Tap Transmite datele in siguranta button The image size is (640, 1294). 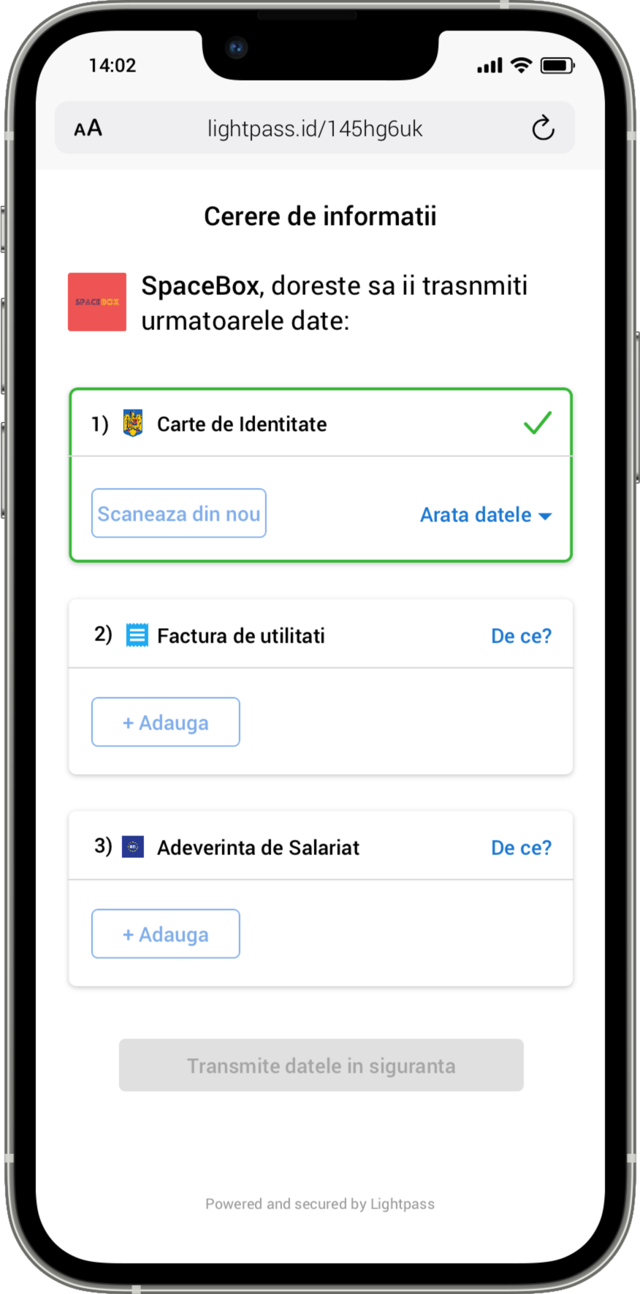click(321, 1066)
